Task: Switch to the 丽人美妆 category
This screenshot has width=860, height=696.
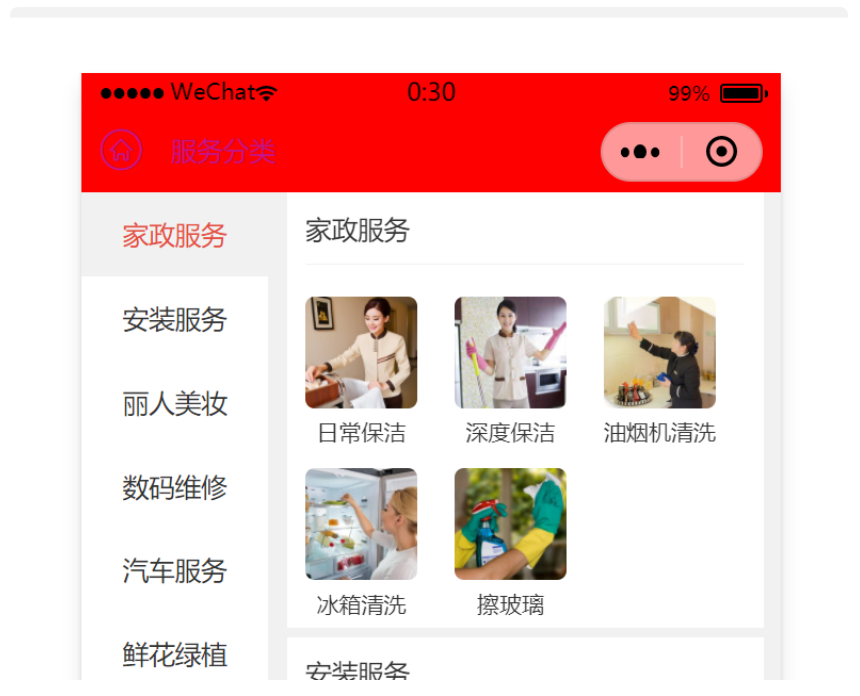Action: point(175,404)
